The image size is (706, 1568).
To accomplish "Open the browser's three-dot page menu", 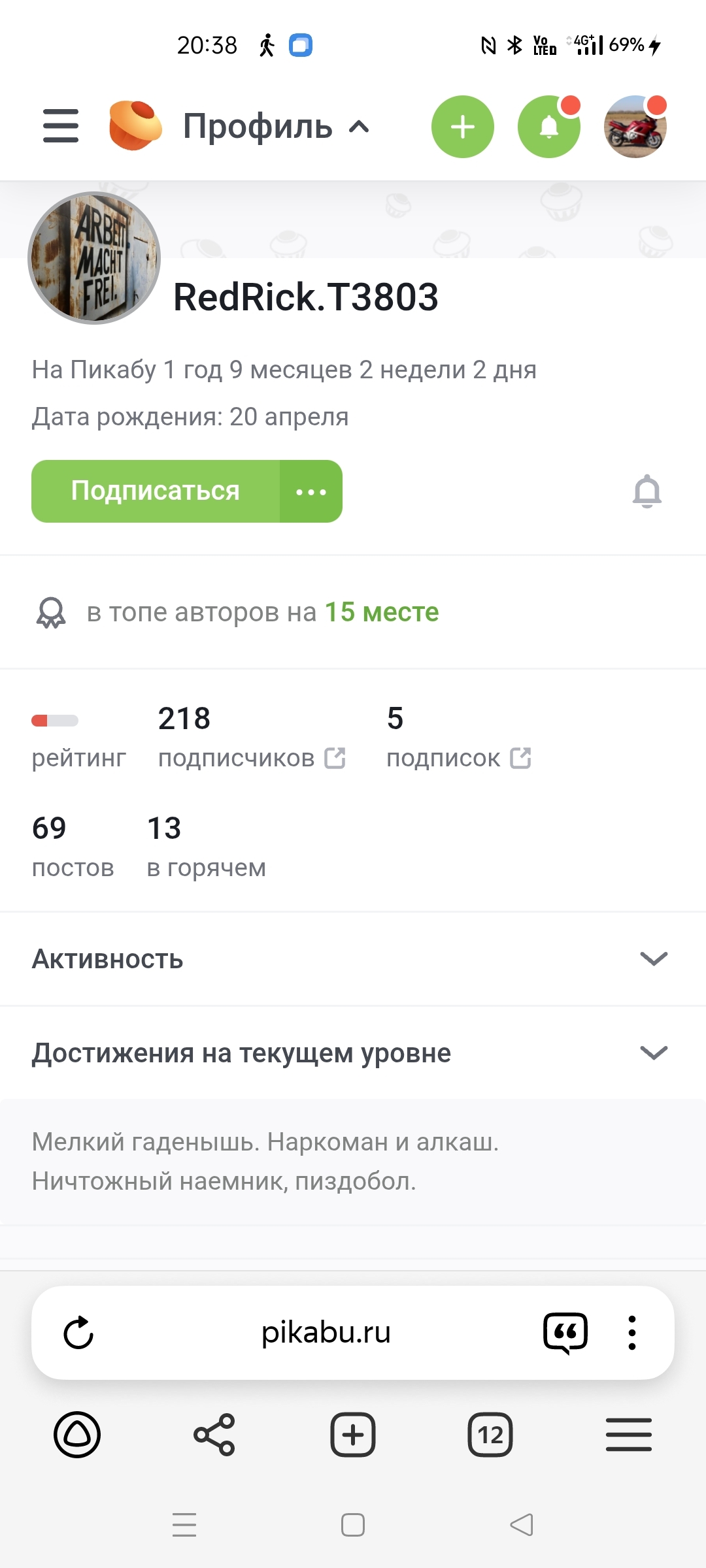I will [x=631, y=1333].
